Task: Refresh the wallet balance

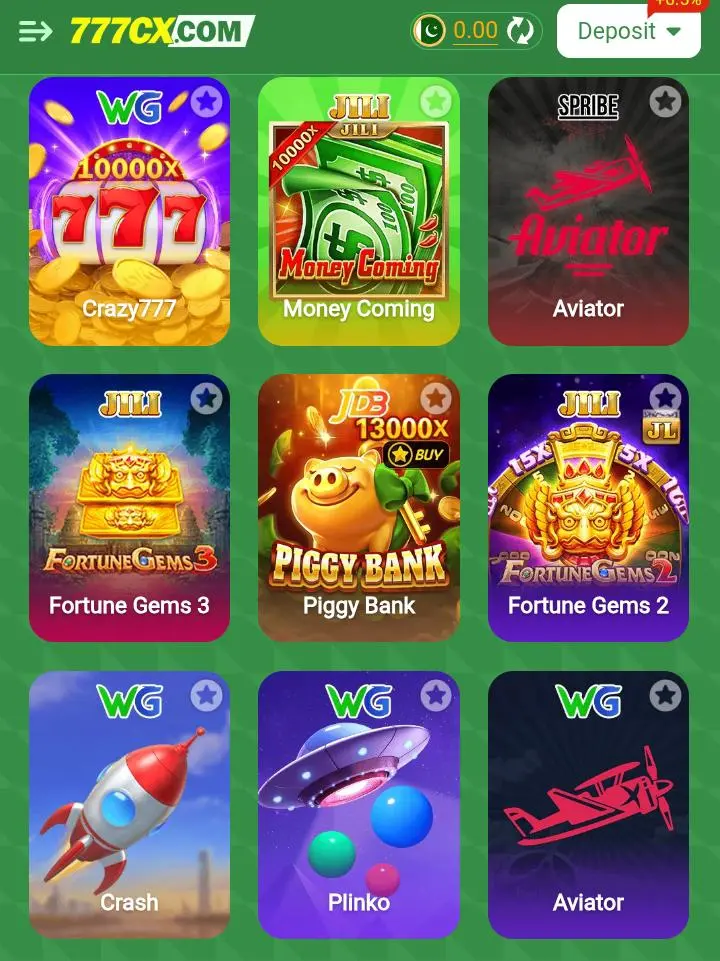Action: (520, 31)
